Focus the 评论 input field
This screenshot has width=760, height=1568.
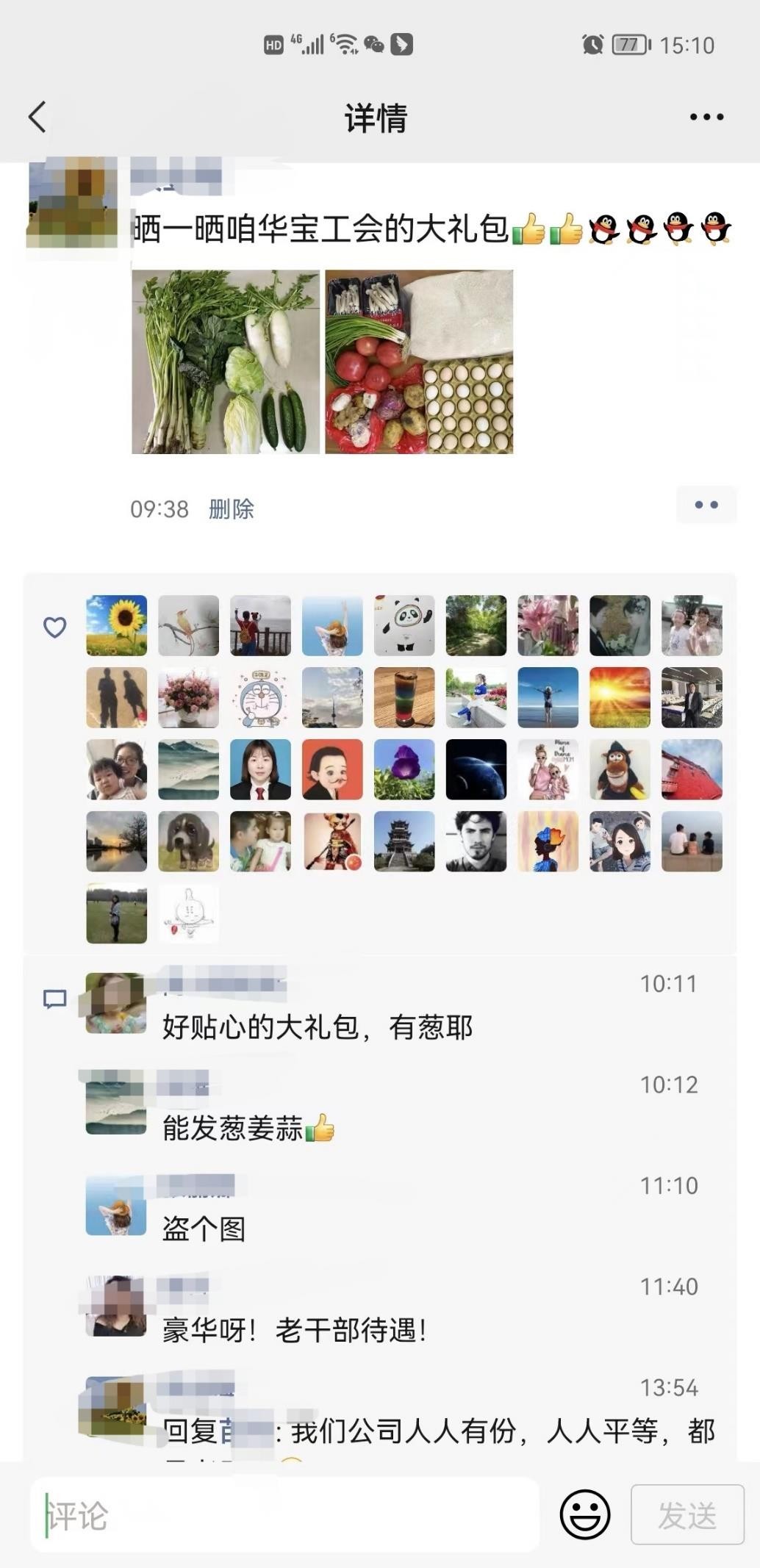tap(285, 1515)
